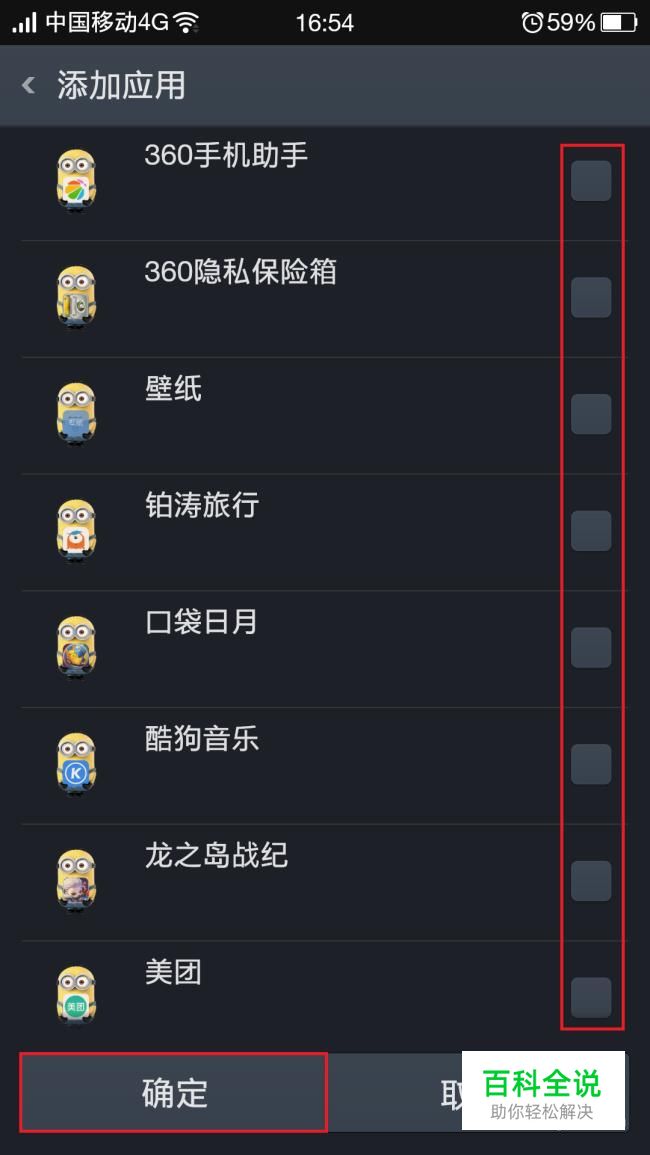Confirm with the 确定 button
Screen dimensions: 650x1155
pos(174,1092)
